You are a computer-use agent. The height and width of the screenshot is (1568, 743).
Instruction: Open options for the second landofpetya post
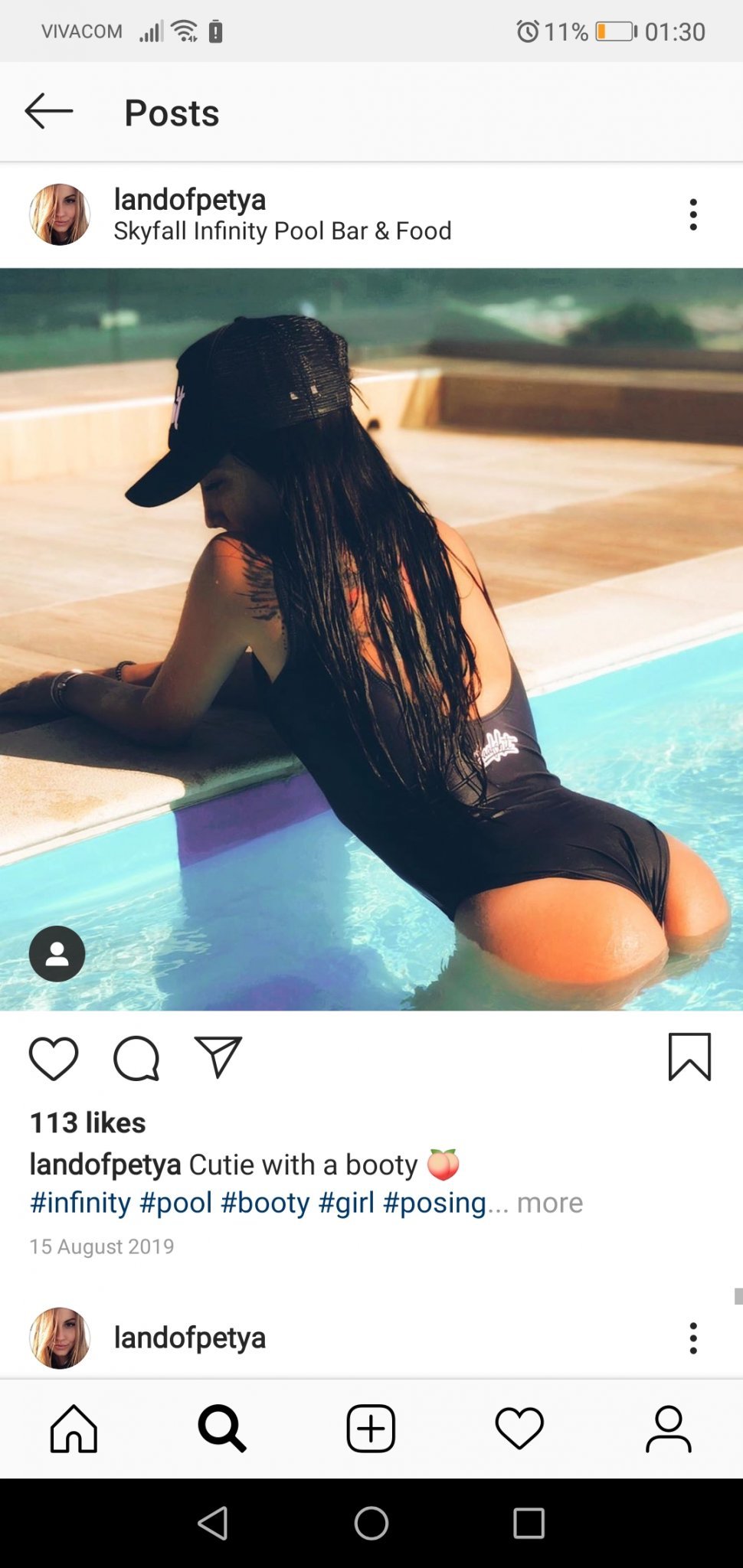coord(692,1338)
